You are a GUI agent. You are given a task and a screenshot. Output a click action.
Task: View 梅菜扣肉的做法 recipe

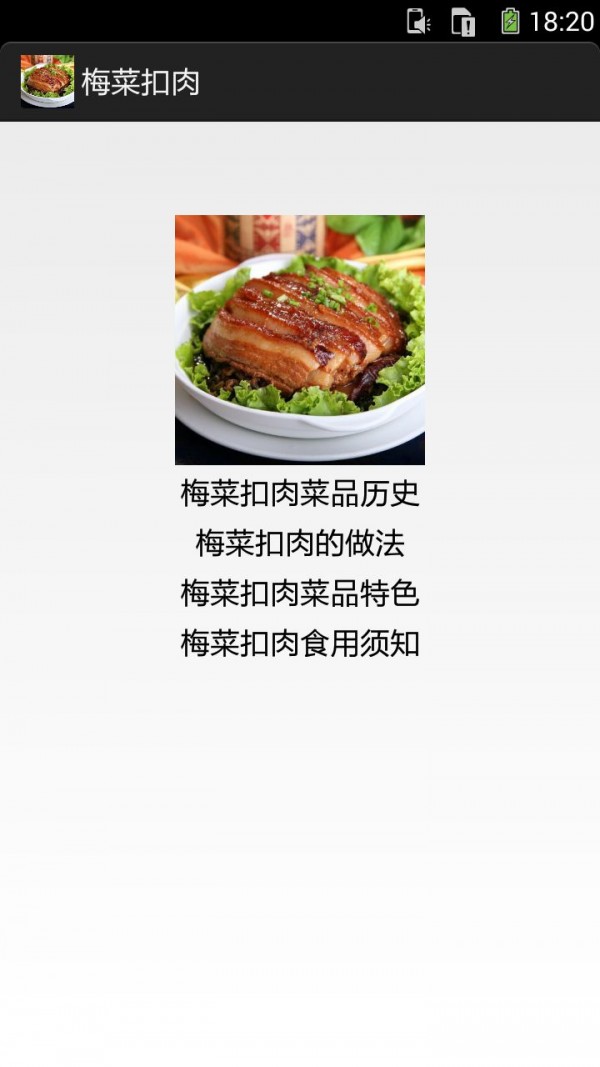tap(300, 544)
